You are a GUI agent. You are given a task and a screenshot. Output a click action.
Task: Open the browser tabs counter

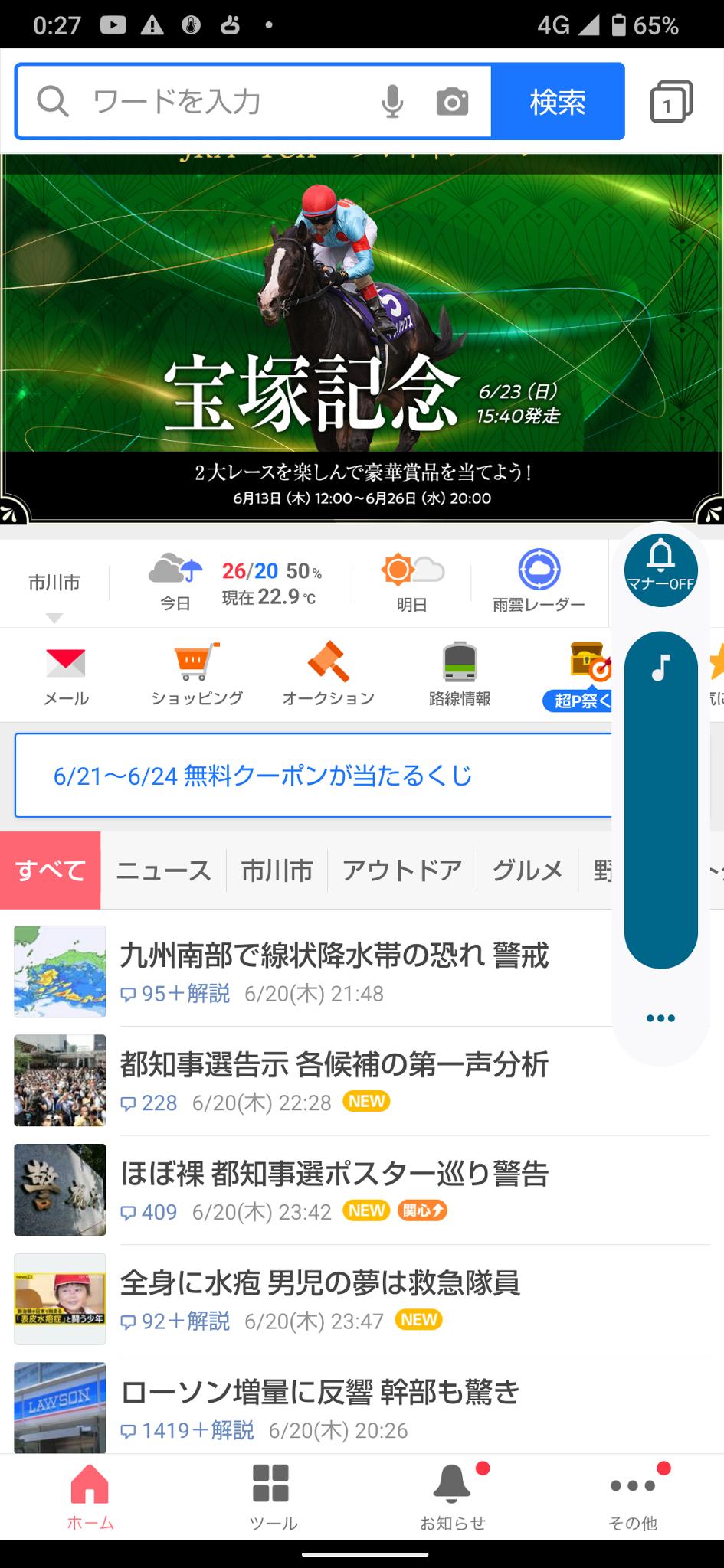pos(670,101)
